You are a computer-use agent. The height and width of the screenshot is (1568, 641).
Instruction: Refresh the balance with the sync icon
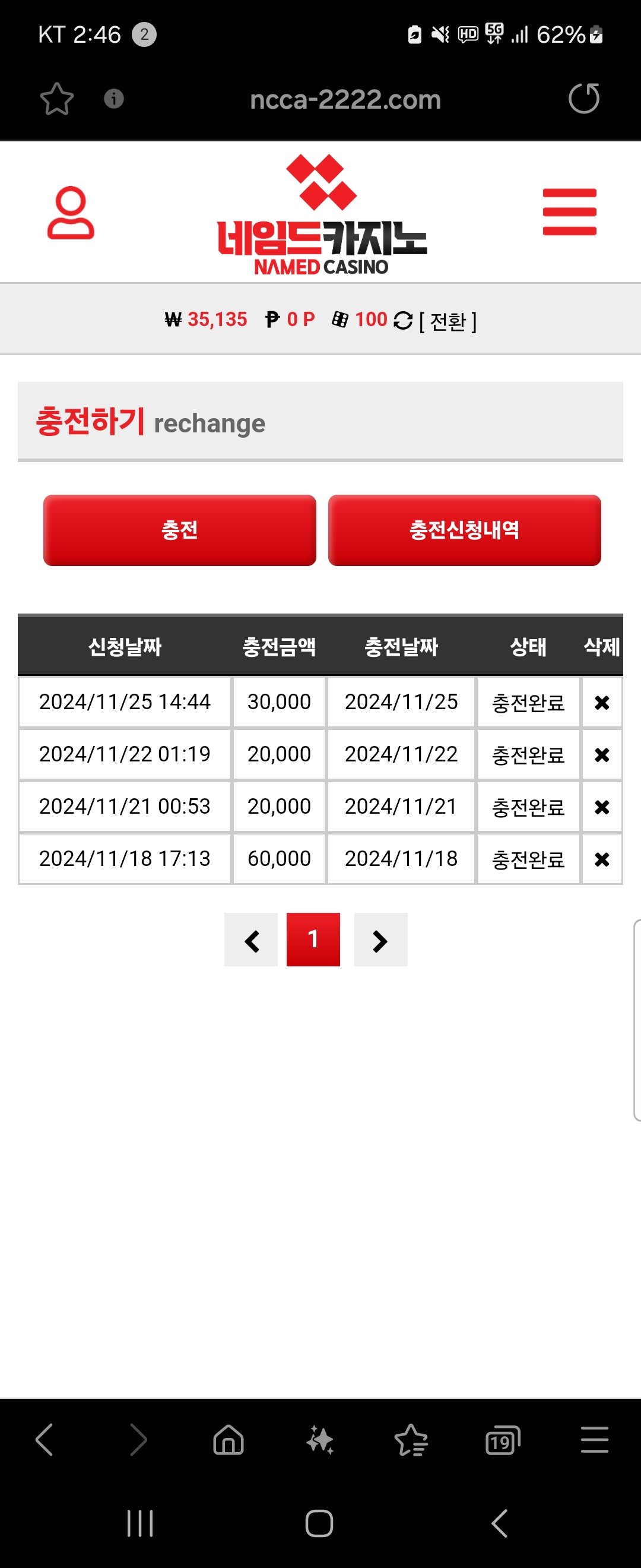point(402,320)
